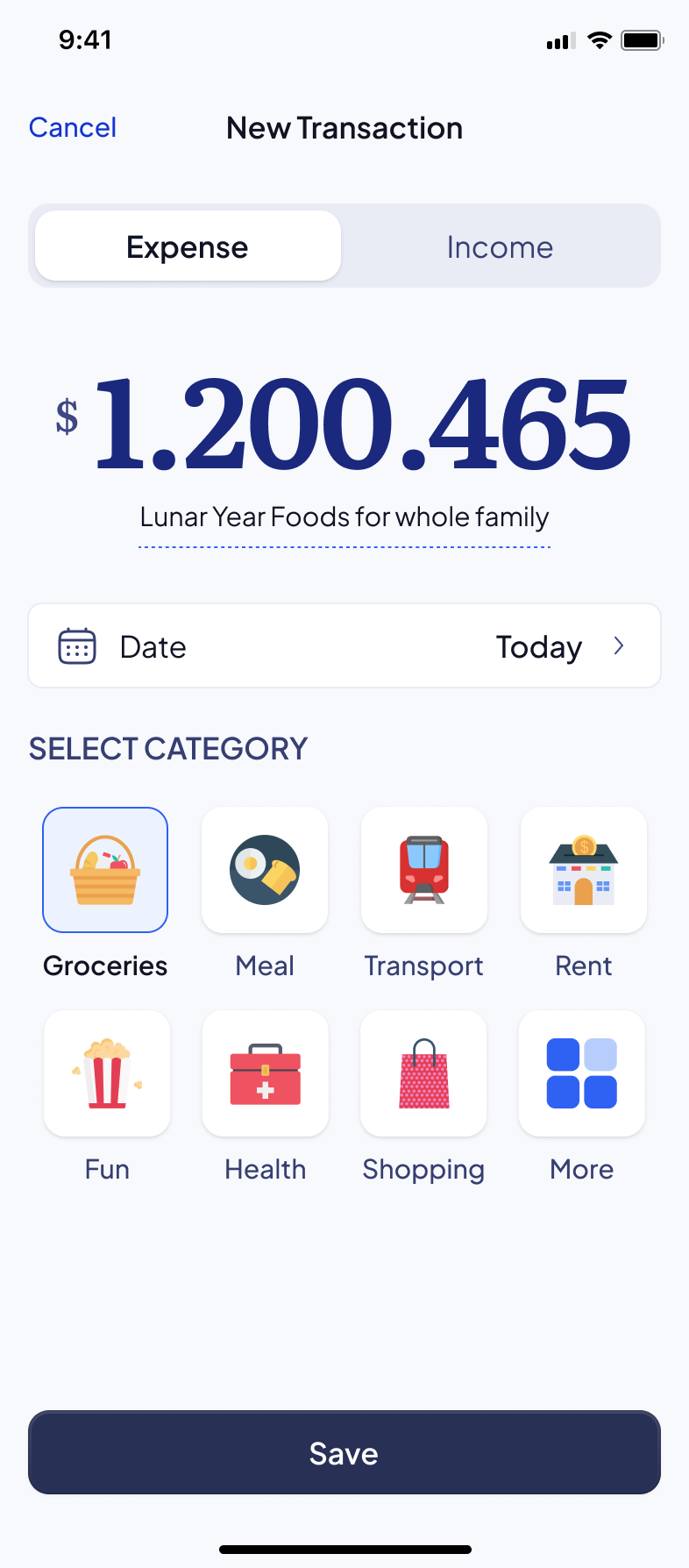Cancel the new transaction
The image size is (689, 1568).
click(x=73, y=127)
